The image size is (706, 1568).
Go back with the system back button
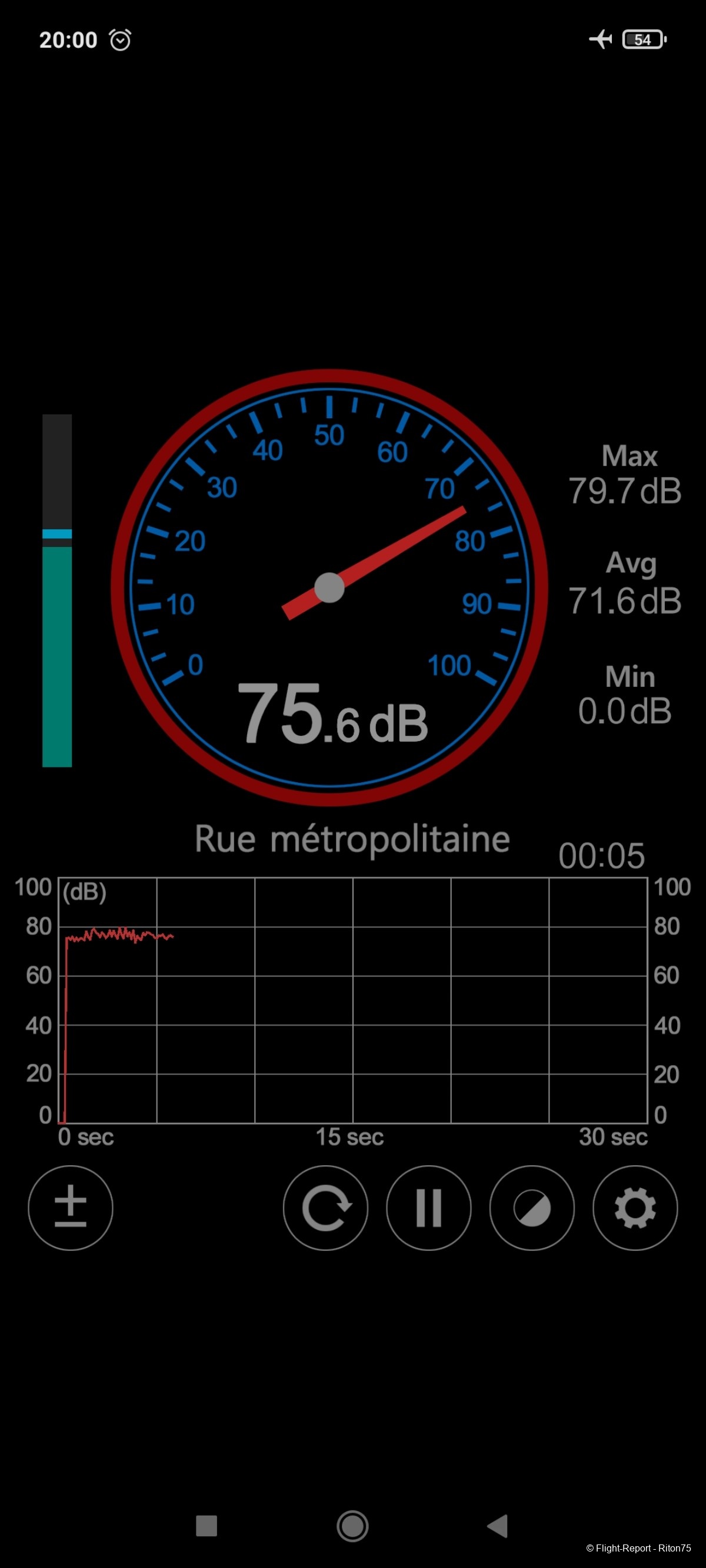[498, 1526]
